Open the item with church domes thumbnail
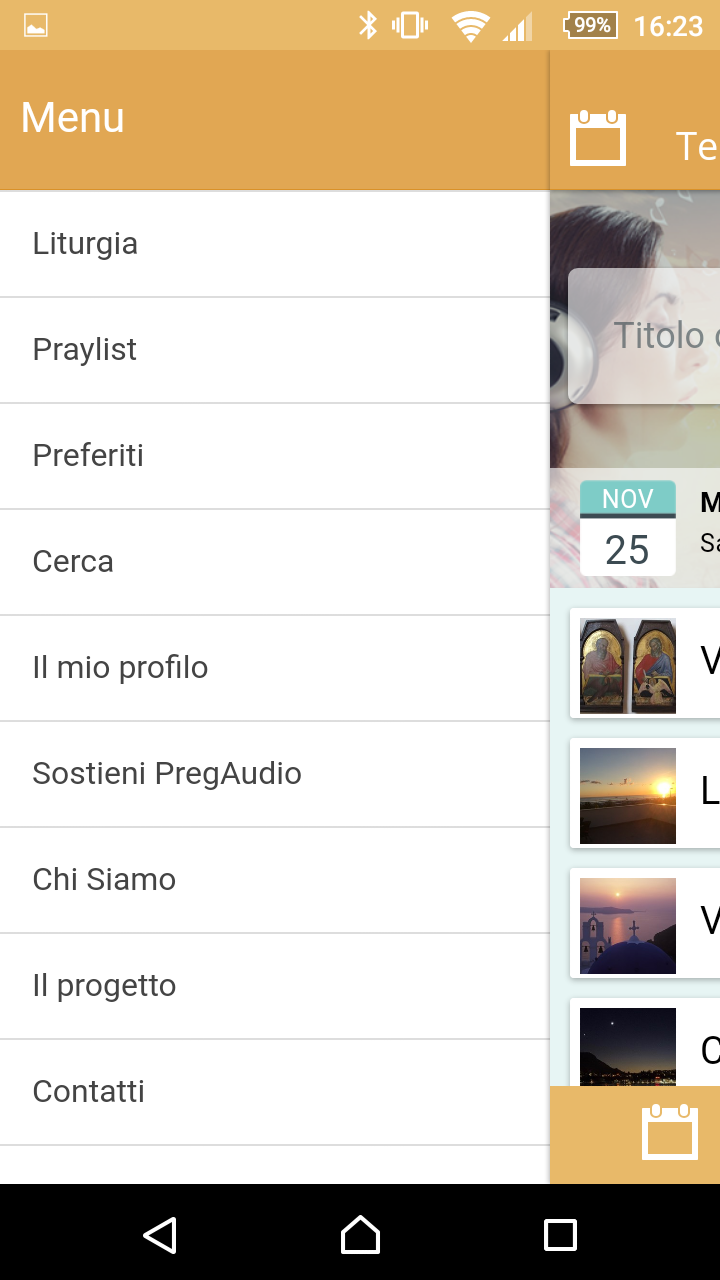The image size is (720, 1280). 628,925
